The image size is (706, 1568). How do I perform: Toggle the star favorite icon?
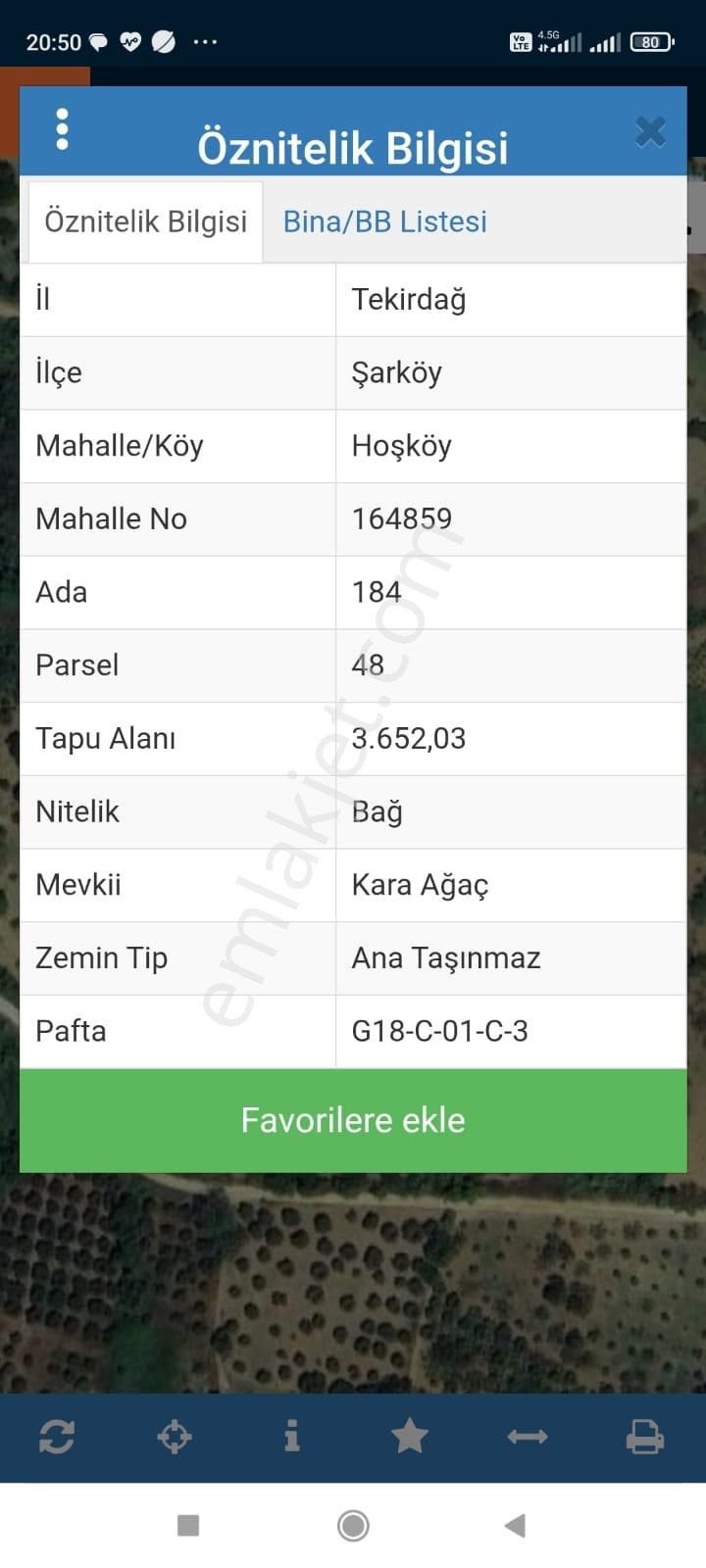[x=410, y=1437]
